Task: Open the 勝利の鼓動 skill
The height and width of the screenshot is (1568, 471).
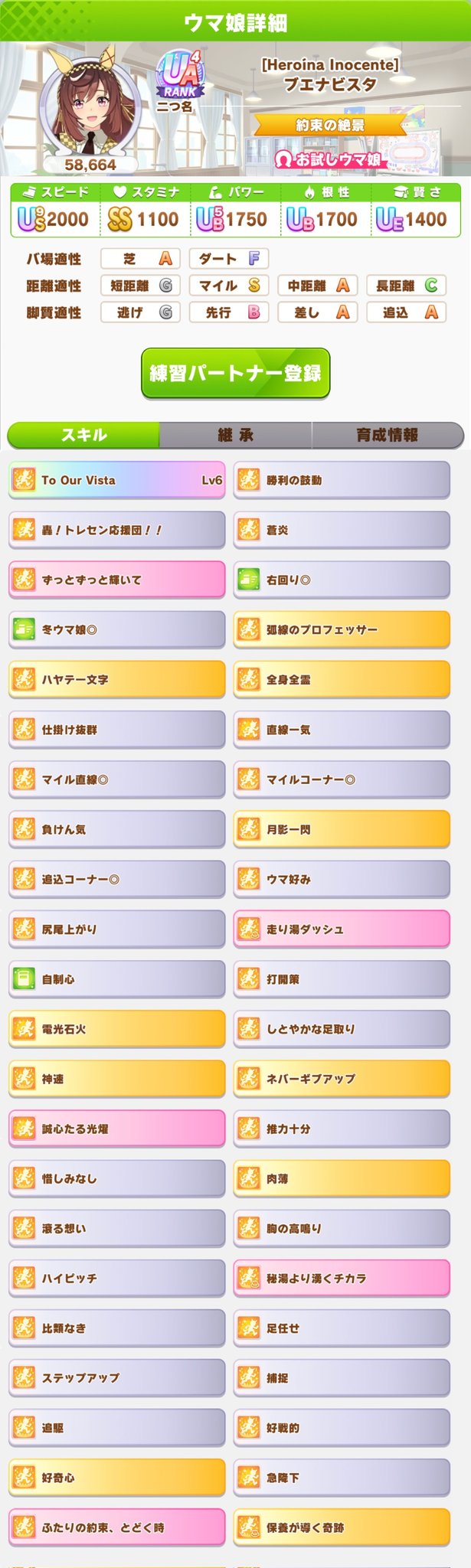Action: click(x=342, y=480)
